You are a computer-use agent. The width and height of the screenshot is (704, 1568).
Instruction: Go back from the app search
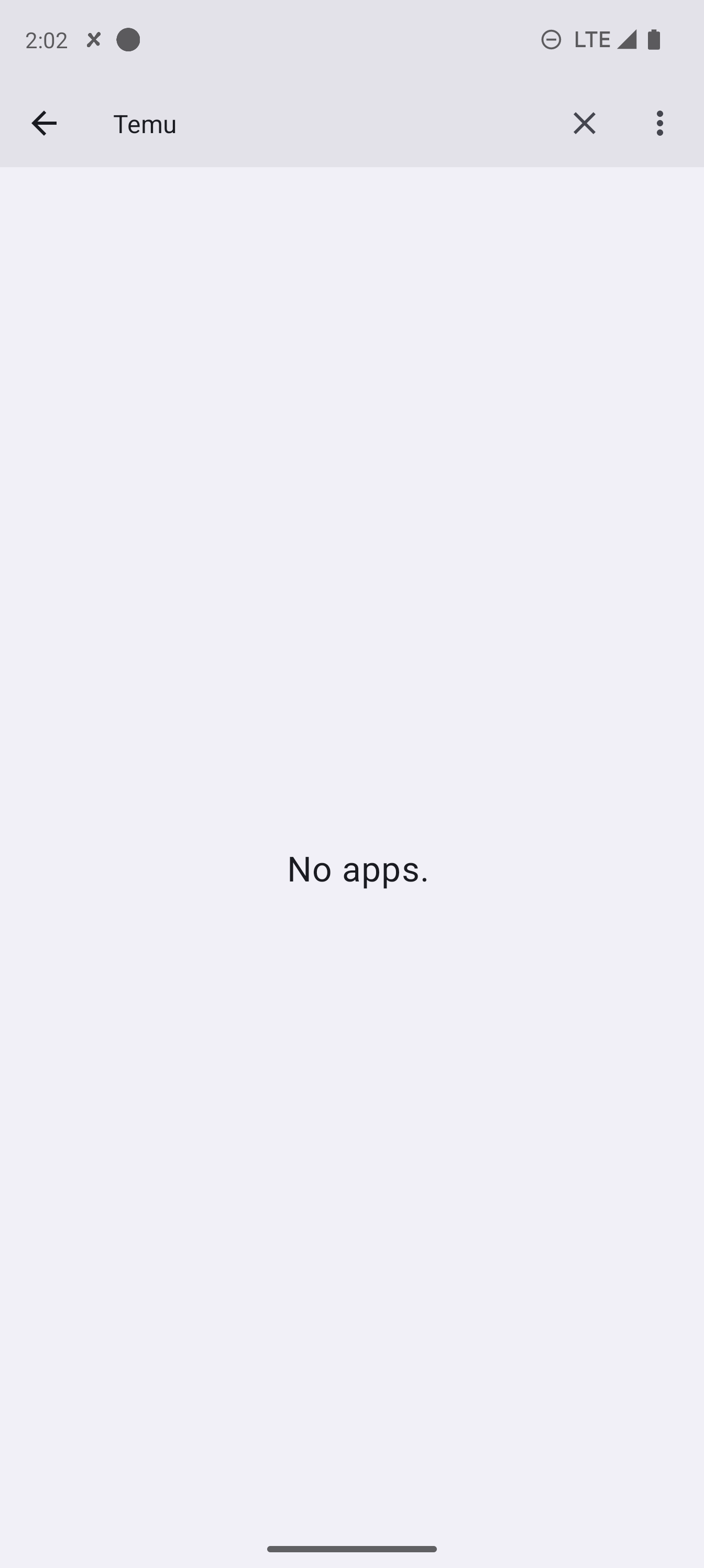click(x=44, y=124)
